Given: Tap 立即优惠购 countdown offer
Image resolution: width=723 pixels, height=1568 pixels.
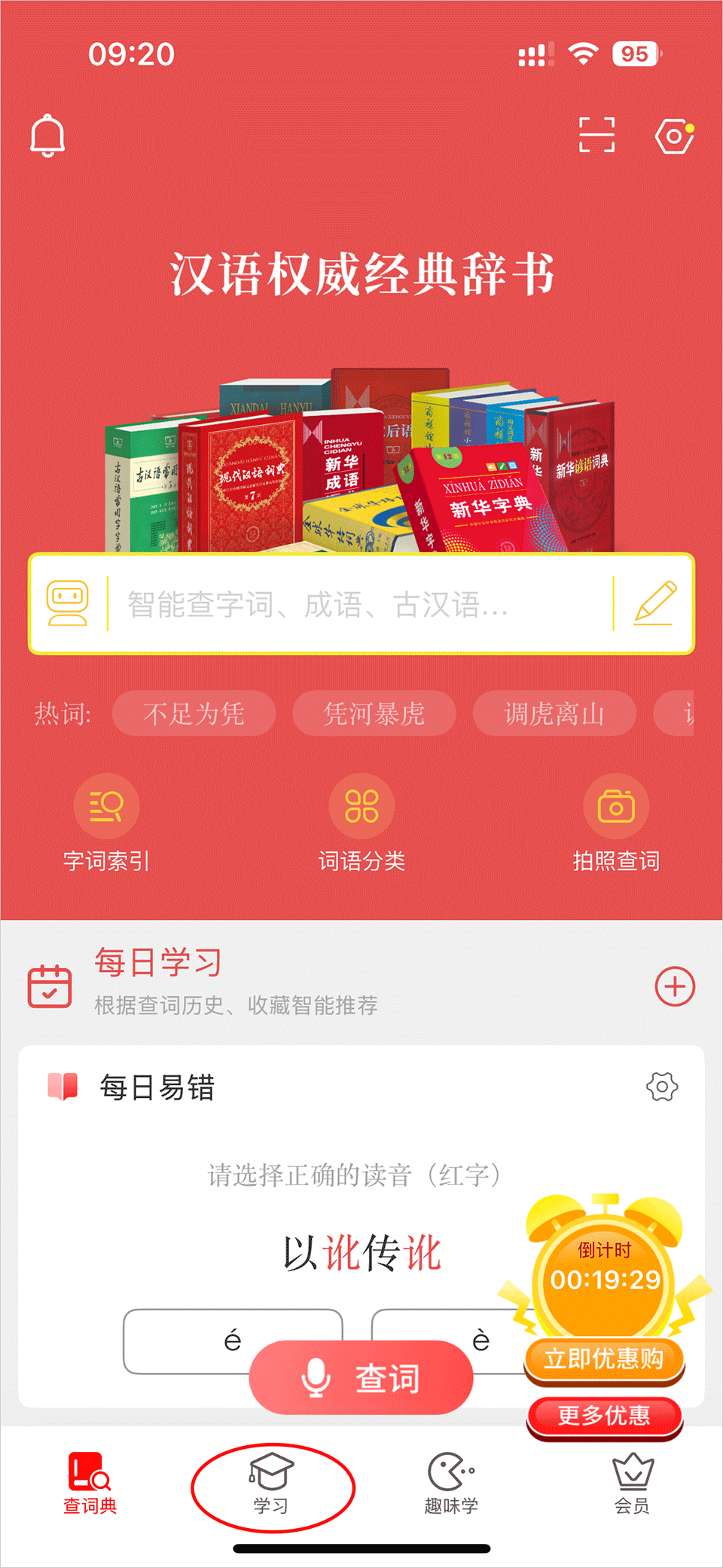Looking at the screenshot, I should 604,1359.
